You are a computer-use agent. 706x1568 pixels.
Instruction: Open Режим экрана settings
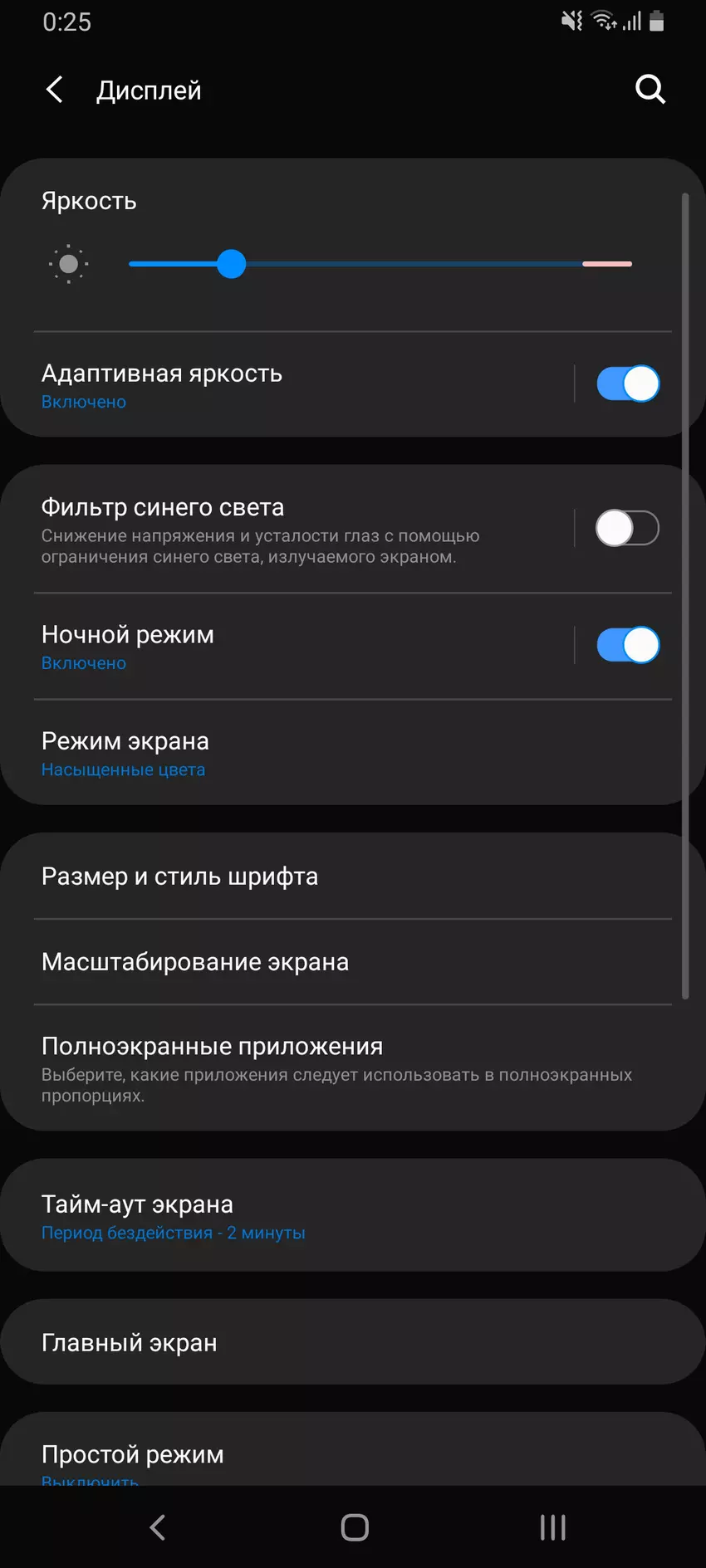(332, 753)
